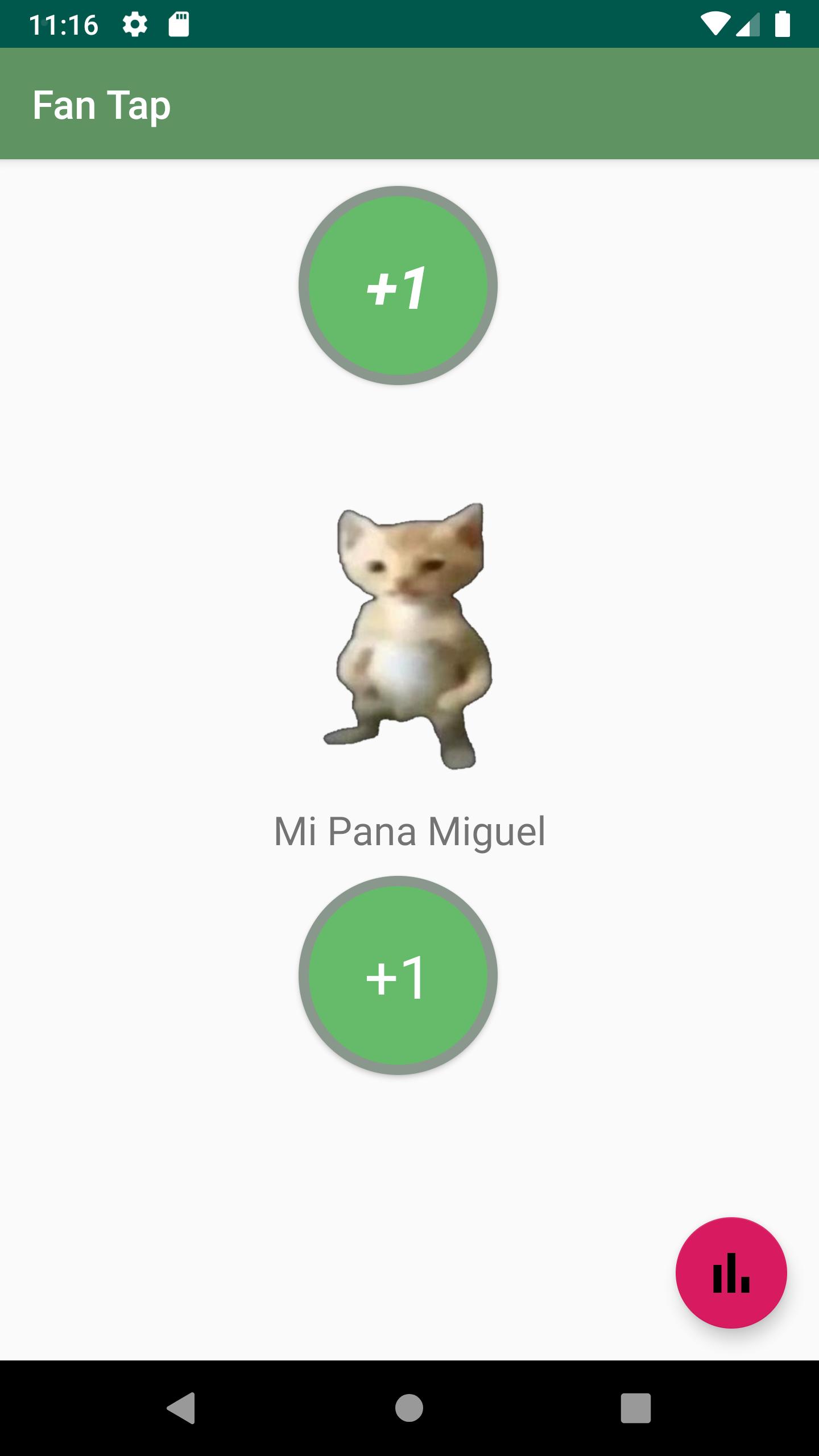Tap the italic +1 button above the cat

(x=398, y=286)
